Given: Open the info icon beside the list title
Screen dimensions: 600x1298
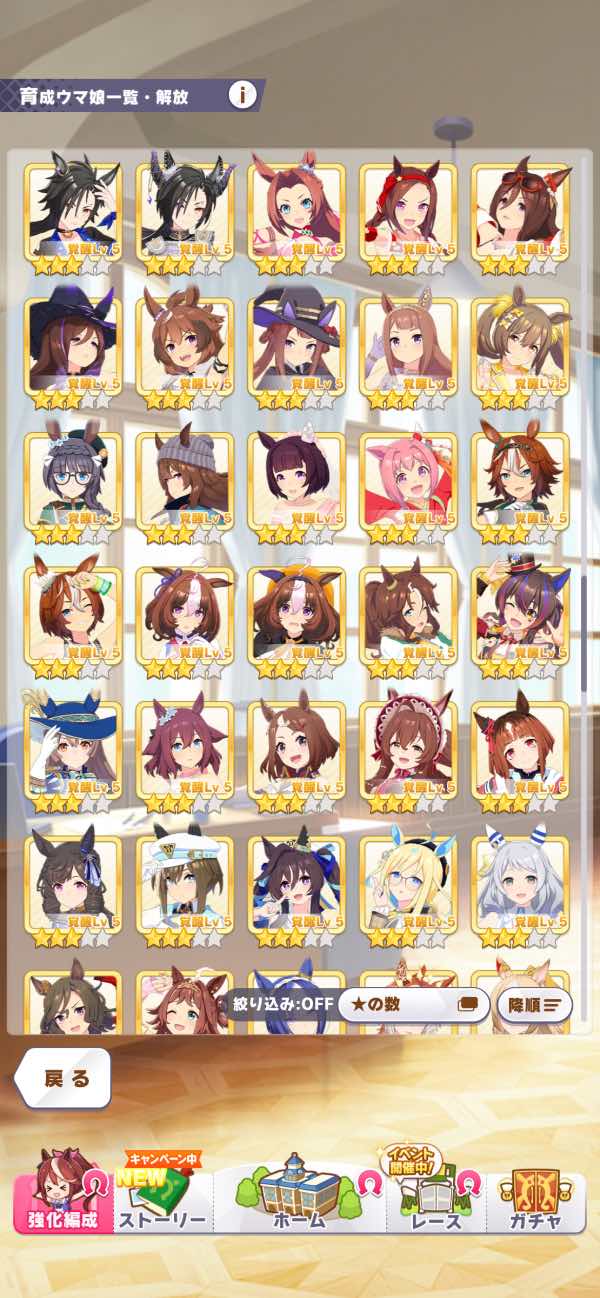Looking at the screenshot, I should pos(242,95).
